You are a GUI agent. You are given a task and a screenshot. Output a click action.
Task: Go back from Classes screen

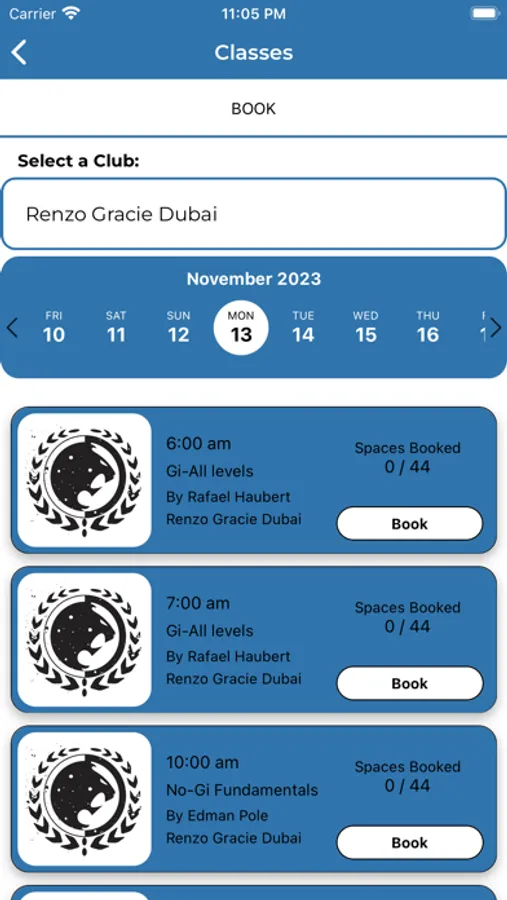(x=19, y=53)
